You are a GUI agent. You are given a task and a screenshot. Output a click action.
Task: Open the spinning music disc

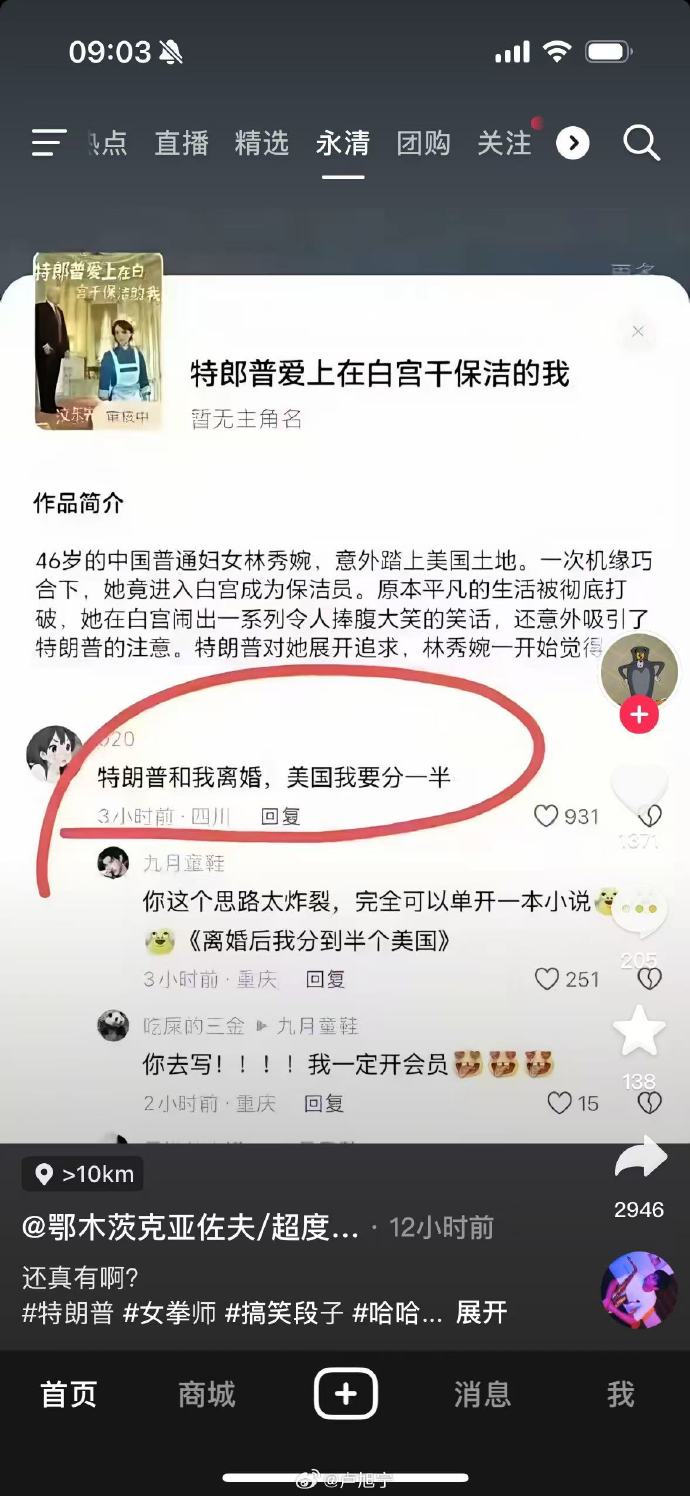639,1289
